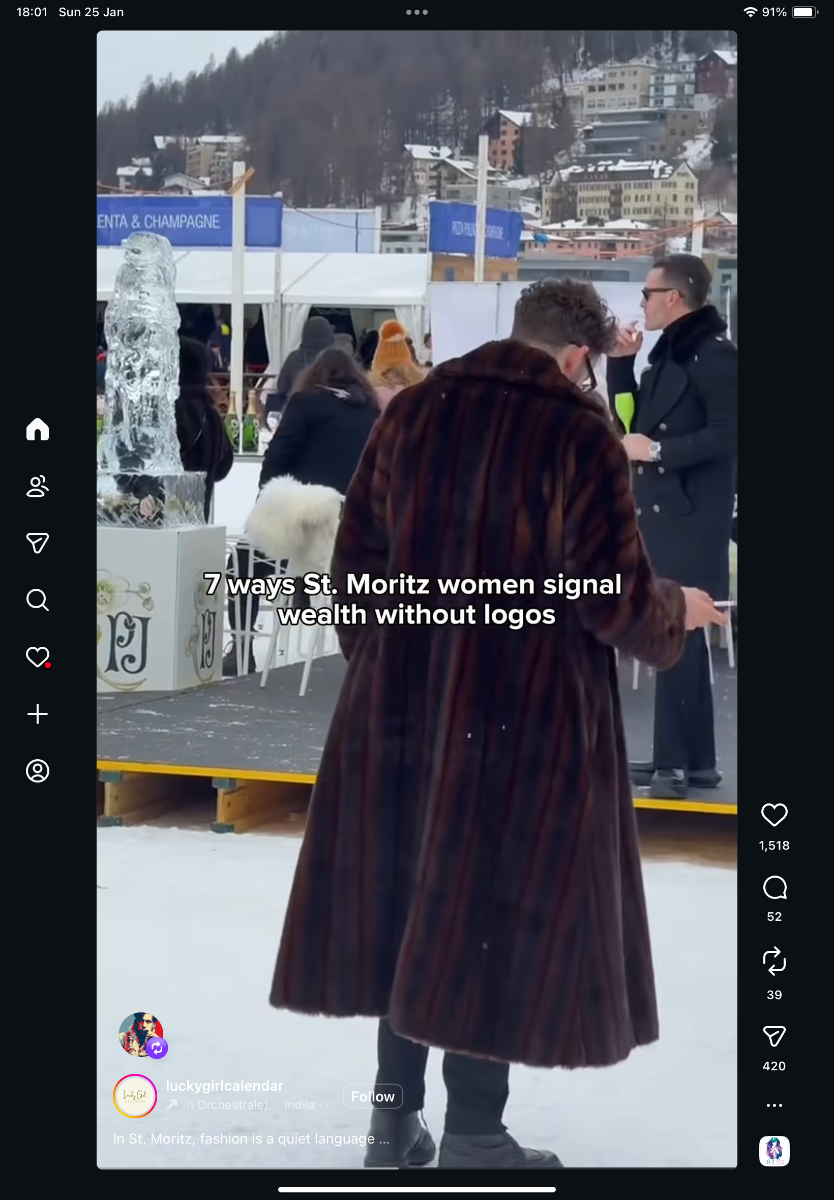The width and height of the screenshot is (834, 1200).
Task: Repost this reel
Action: [x=774, y=962]
